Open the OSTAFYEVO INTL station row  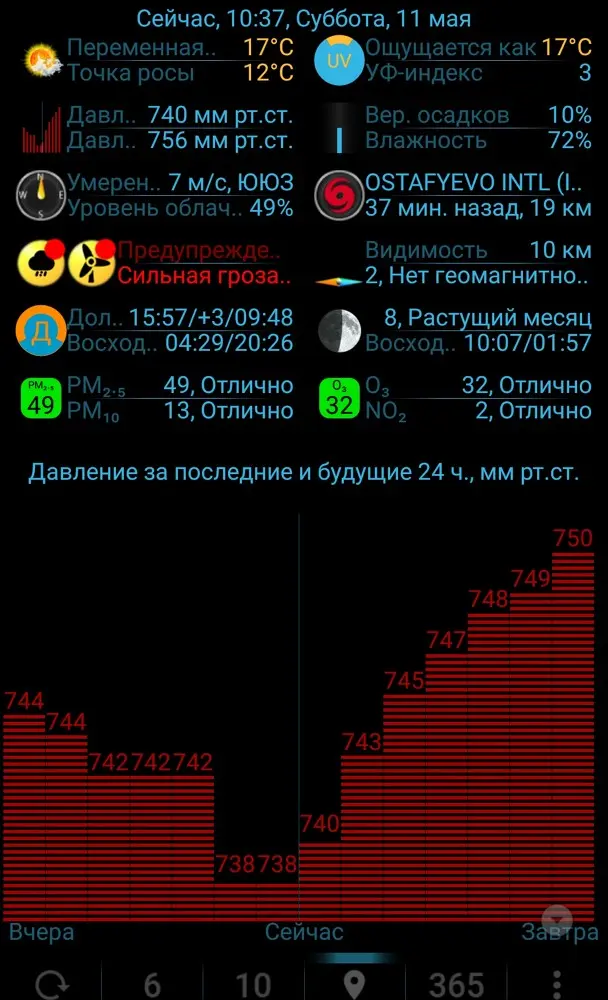(478, 183)
